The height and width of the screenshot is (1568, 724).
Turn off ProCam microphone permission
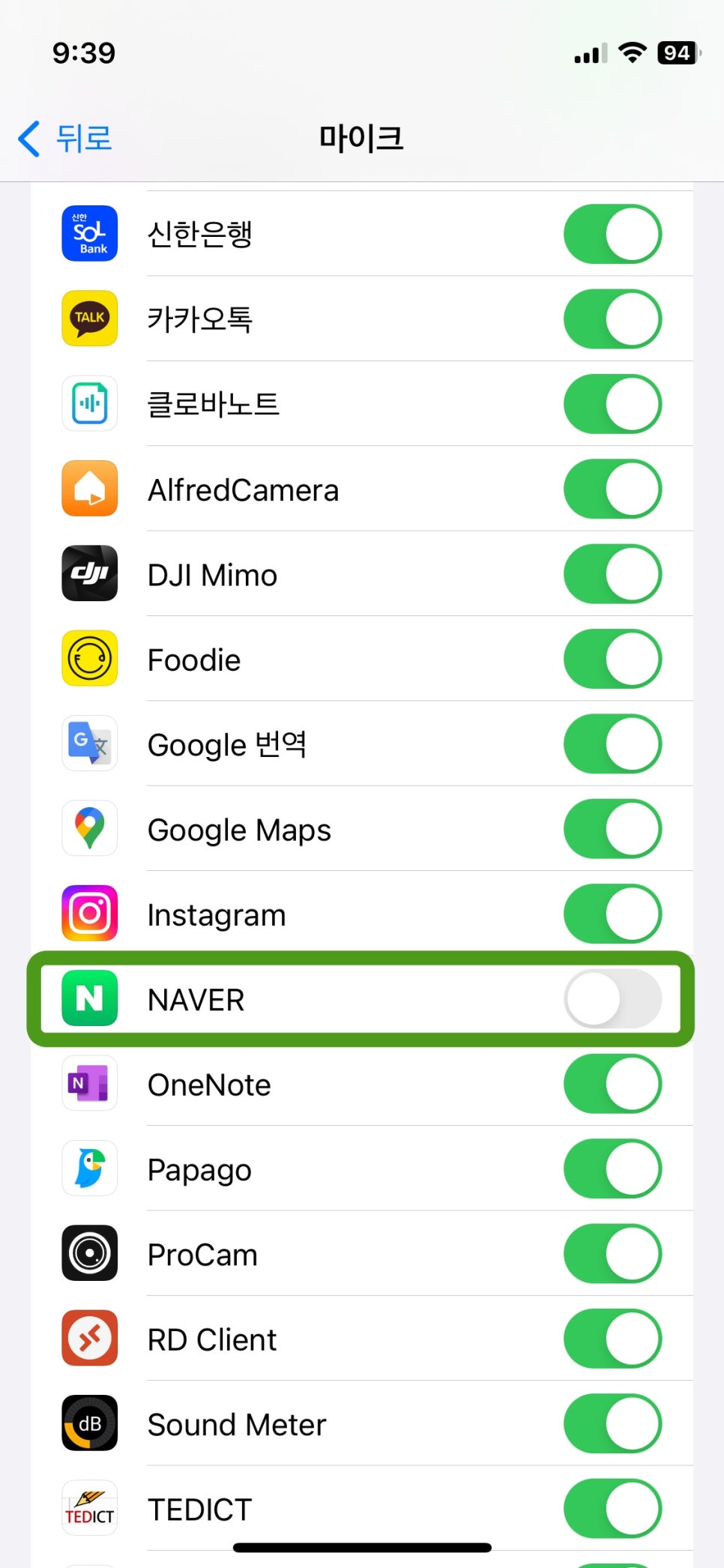coord(612,1254)
